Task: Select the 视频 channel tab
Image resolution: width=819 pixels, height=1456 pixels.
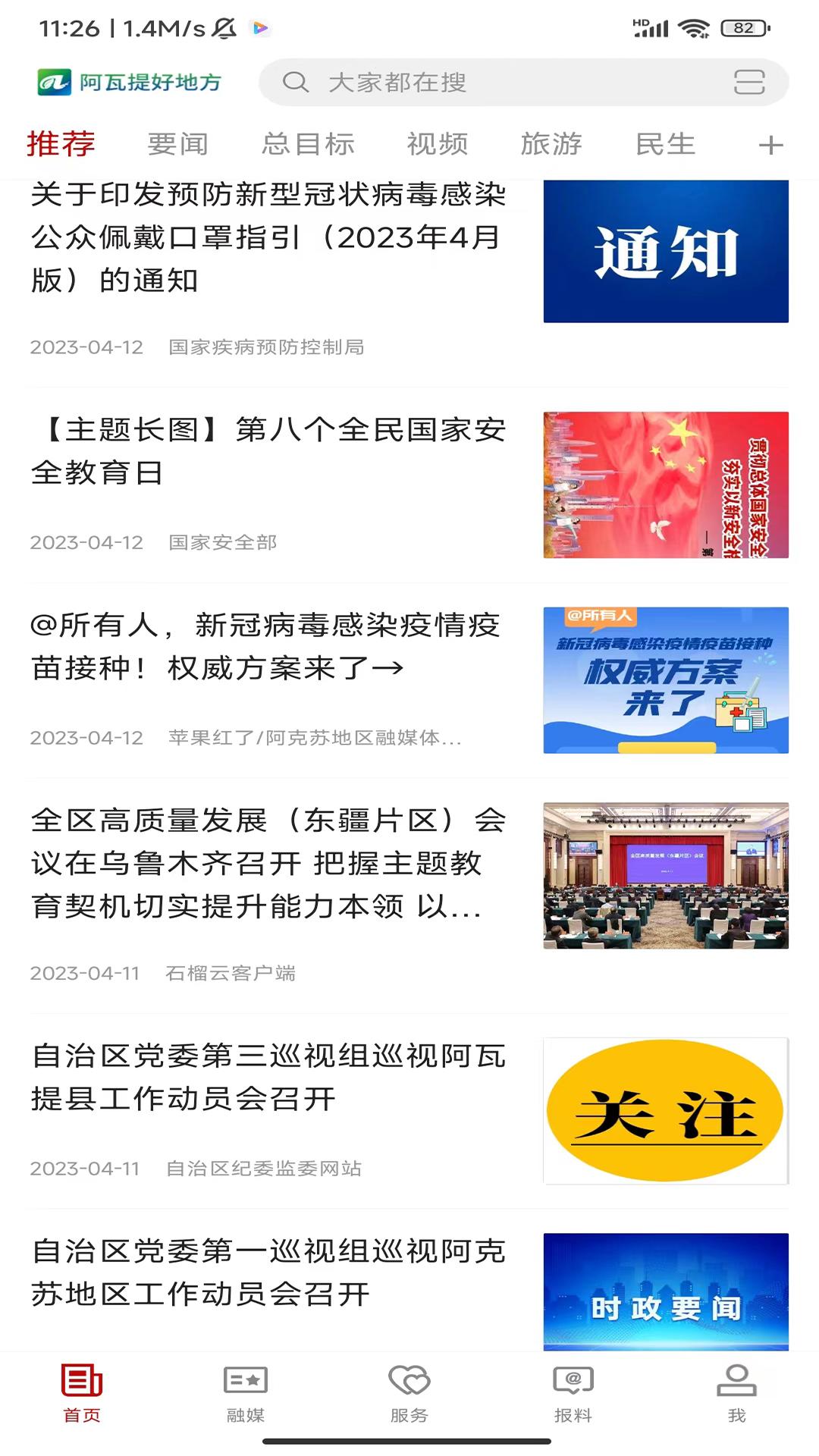Action: pos(436,143)
